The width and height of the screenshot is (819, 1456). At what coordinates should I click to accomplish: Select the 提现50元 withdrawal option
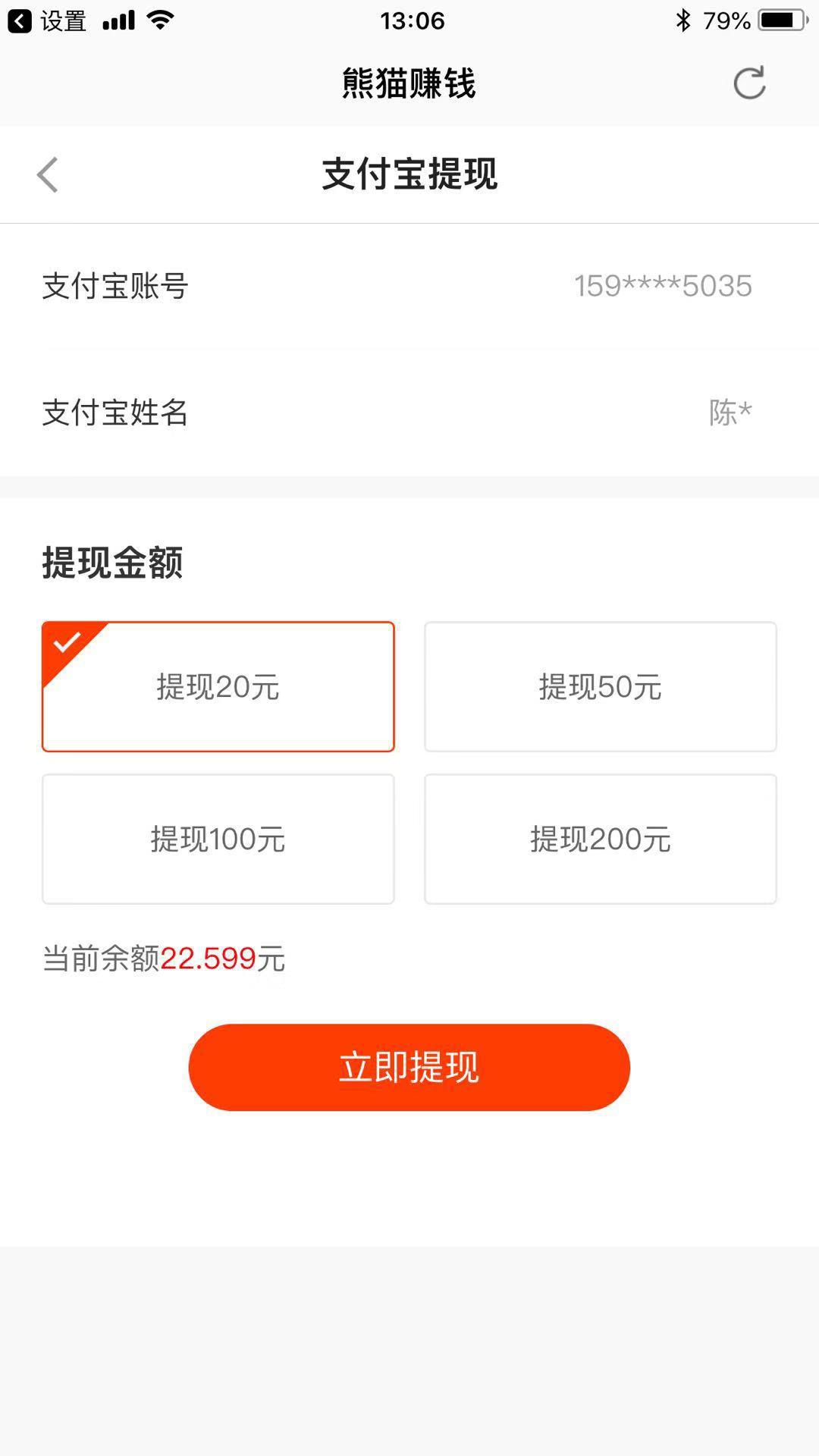(600, 686)
